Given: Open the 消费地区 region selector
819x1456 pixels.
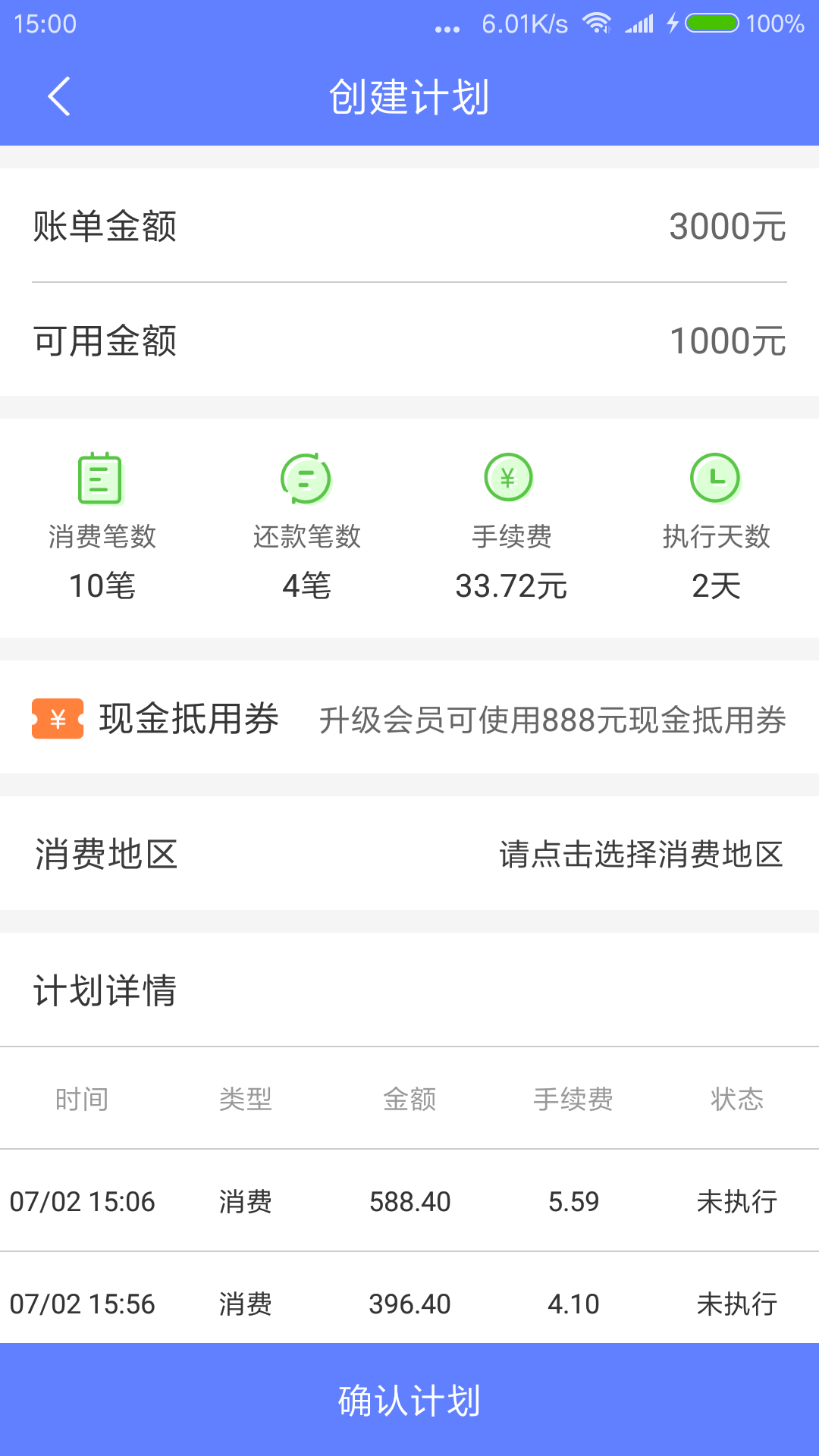Looking at the screenshot, I should click(x=640, y=855).
